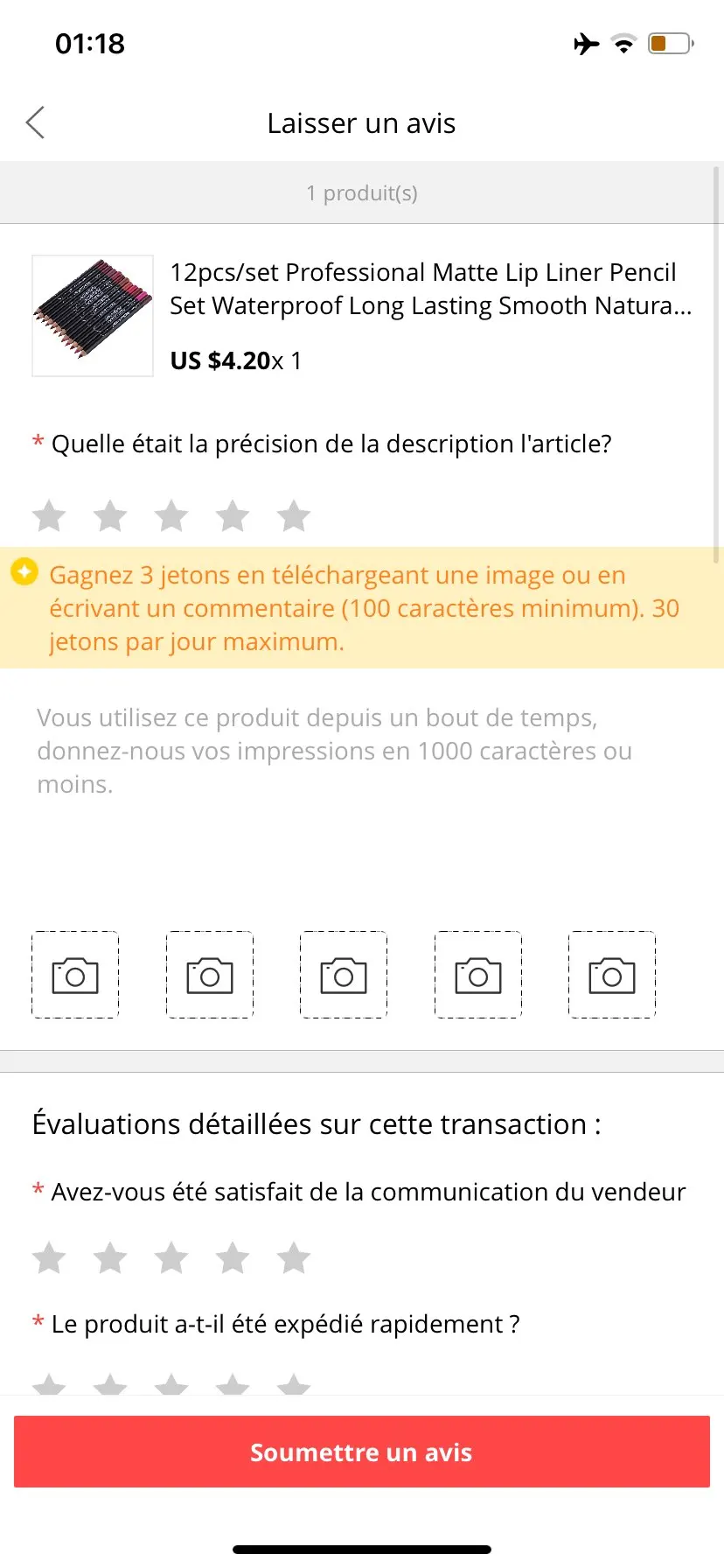
Task: Rate description accuracy one star
Action: (x=49, y=516)
